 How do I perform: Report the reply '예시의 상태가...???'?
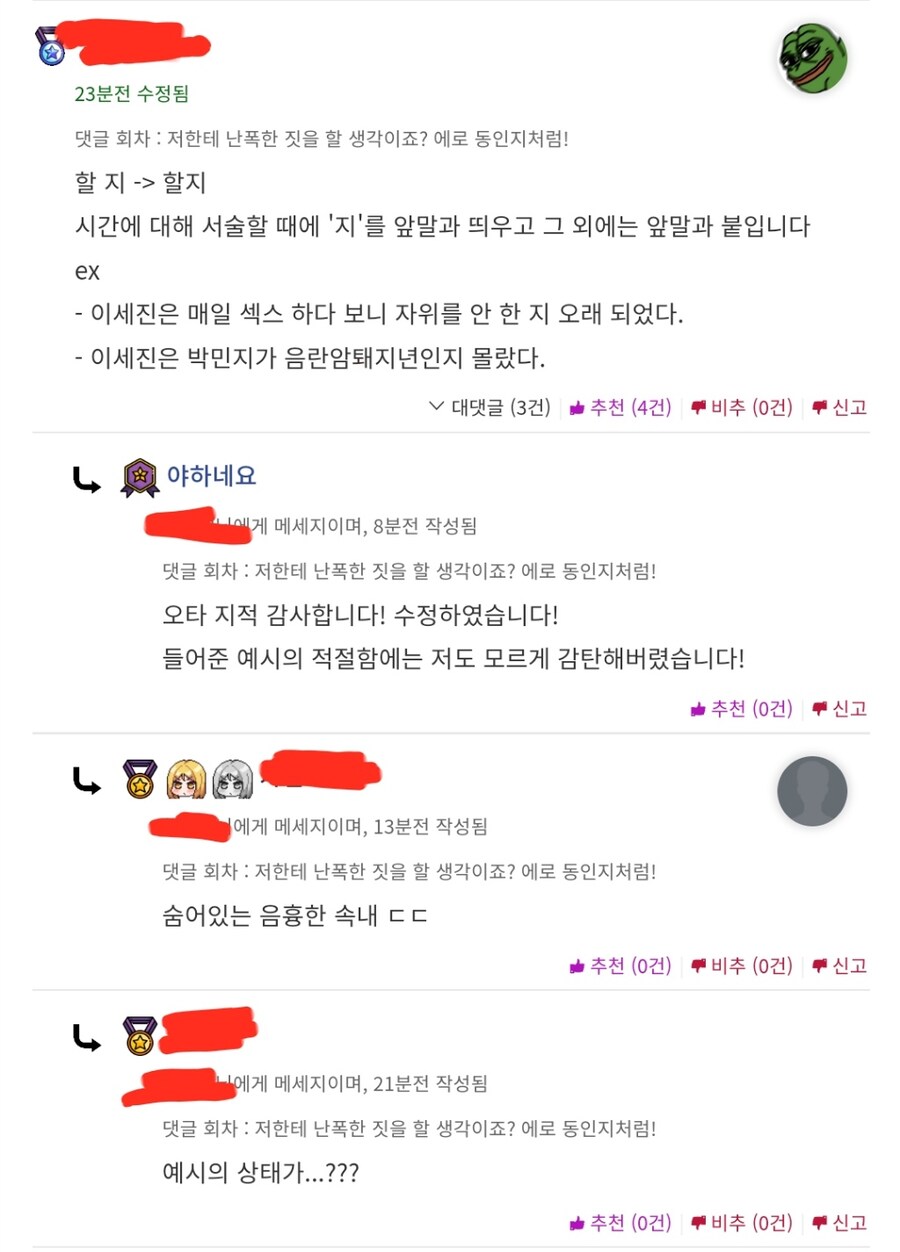pos(839,1222)
